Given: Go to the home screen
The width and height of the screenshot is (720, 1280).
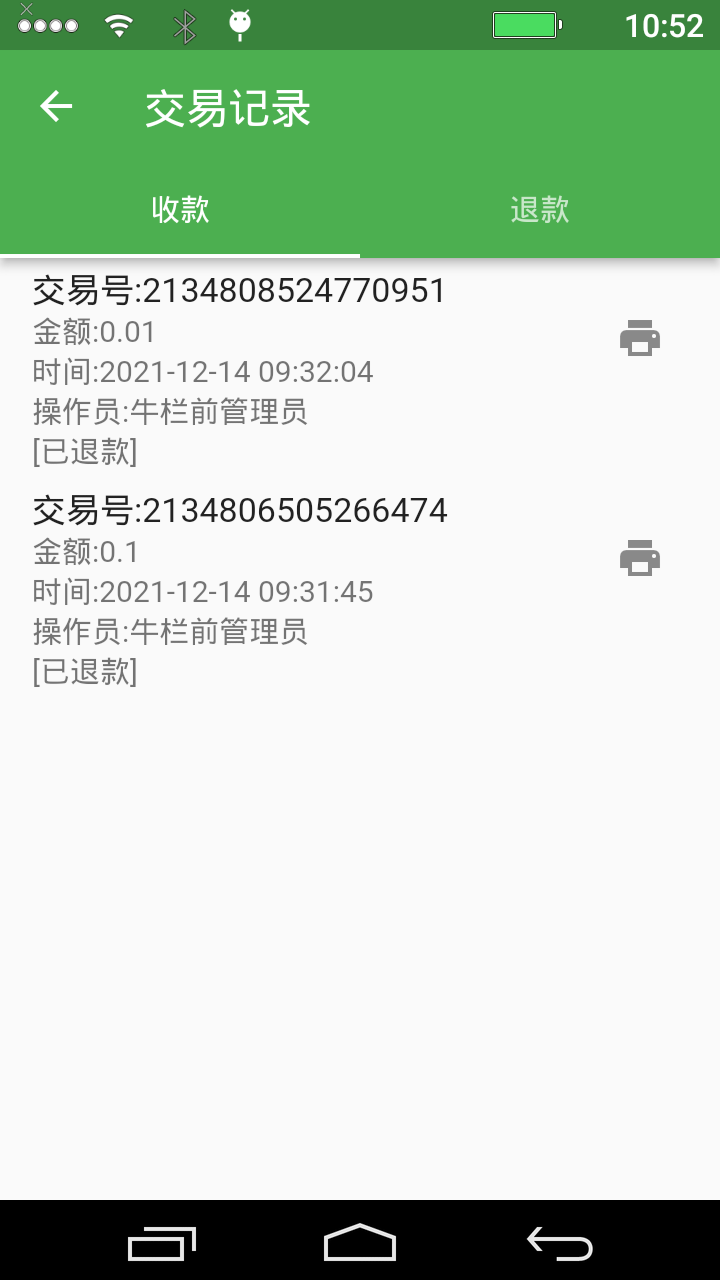Looking at the screenshot, I should [x=360, y=1243].
